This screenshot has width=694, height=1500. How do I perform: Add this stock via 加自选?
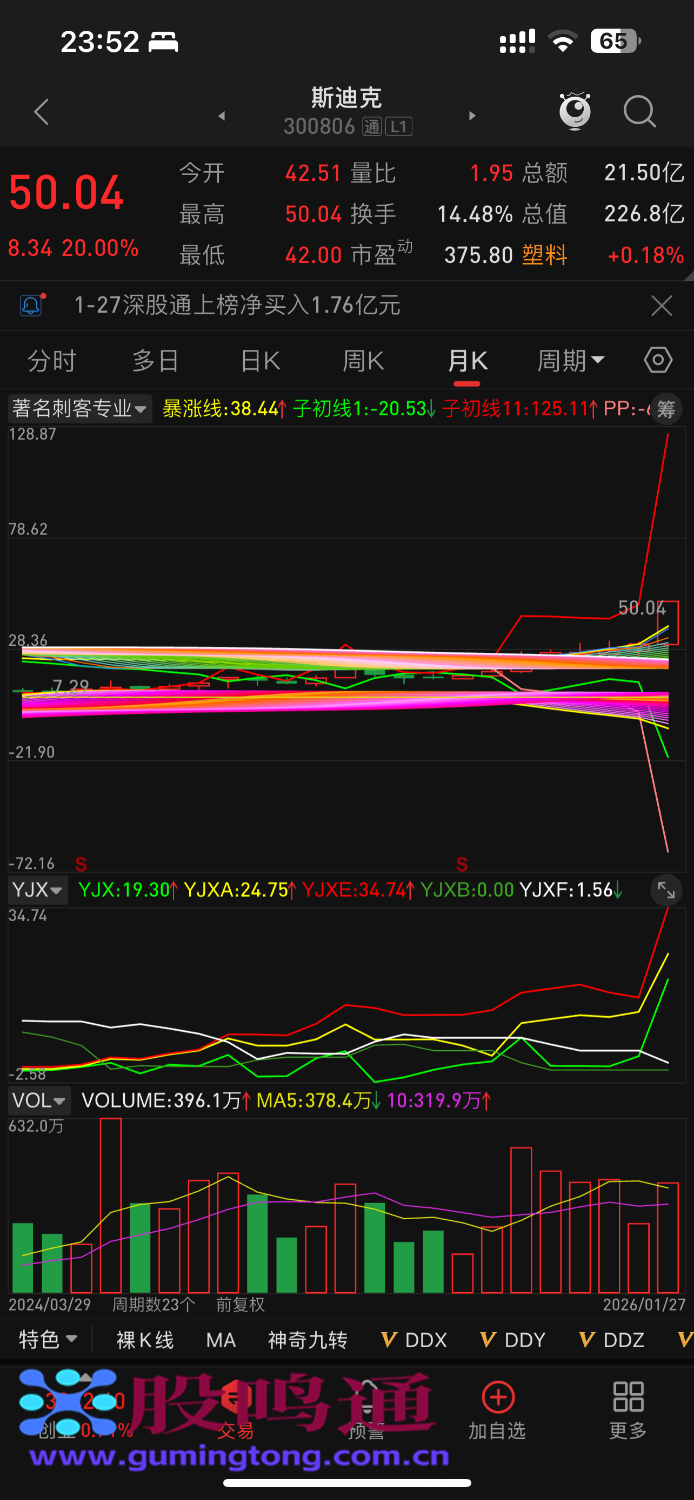[497, 1411]
